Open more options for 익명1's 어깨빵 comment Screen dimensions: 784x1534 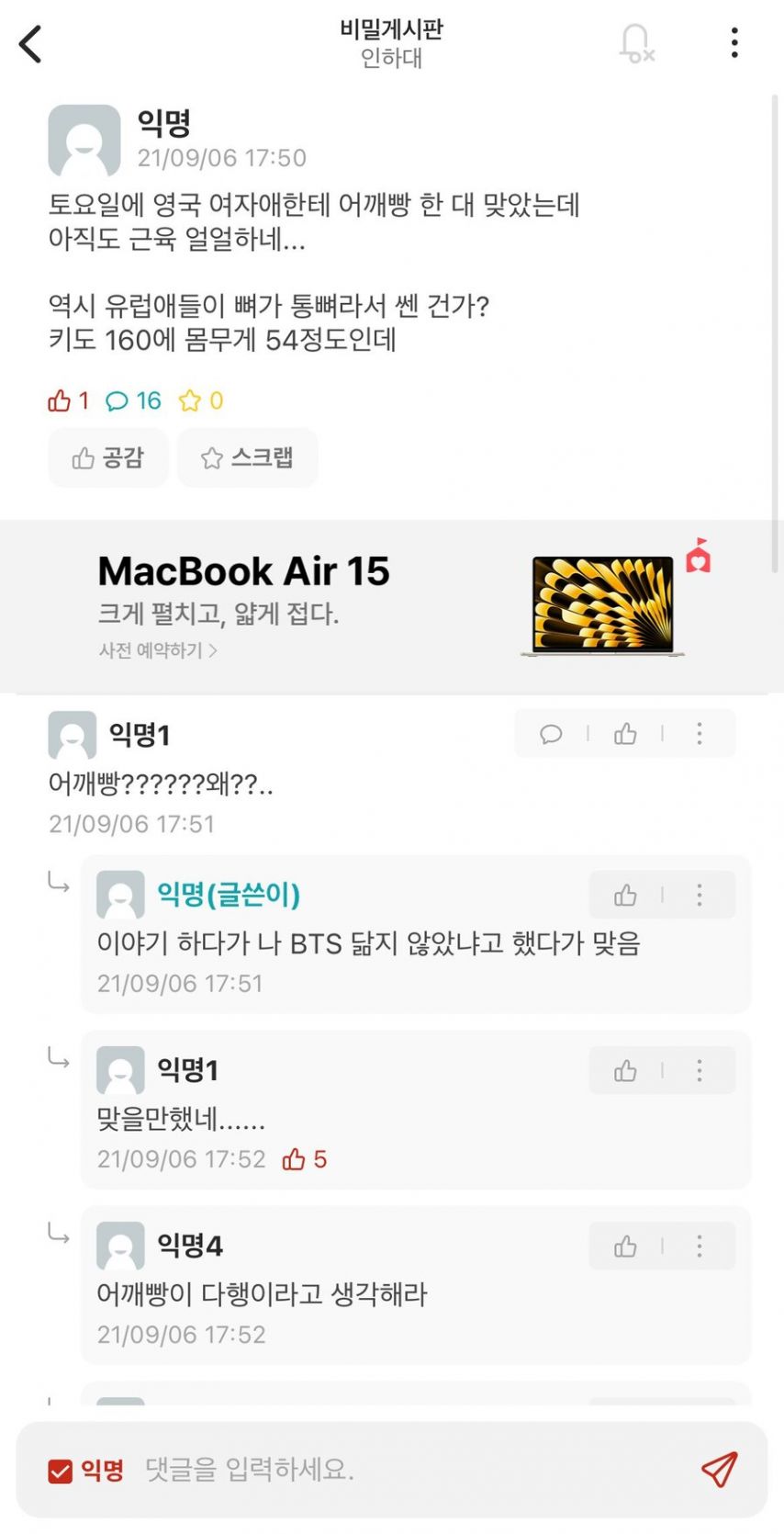click(x=700, y=734)
